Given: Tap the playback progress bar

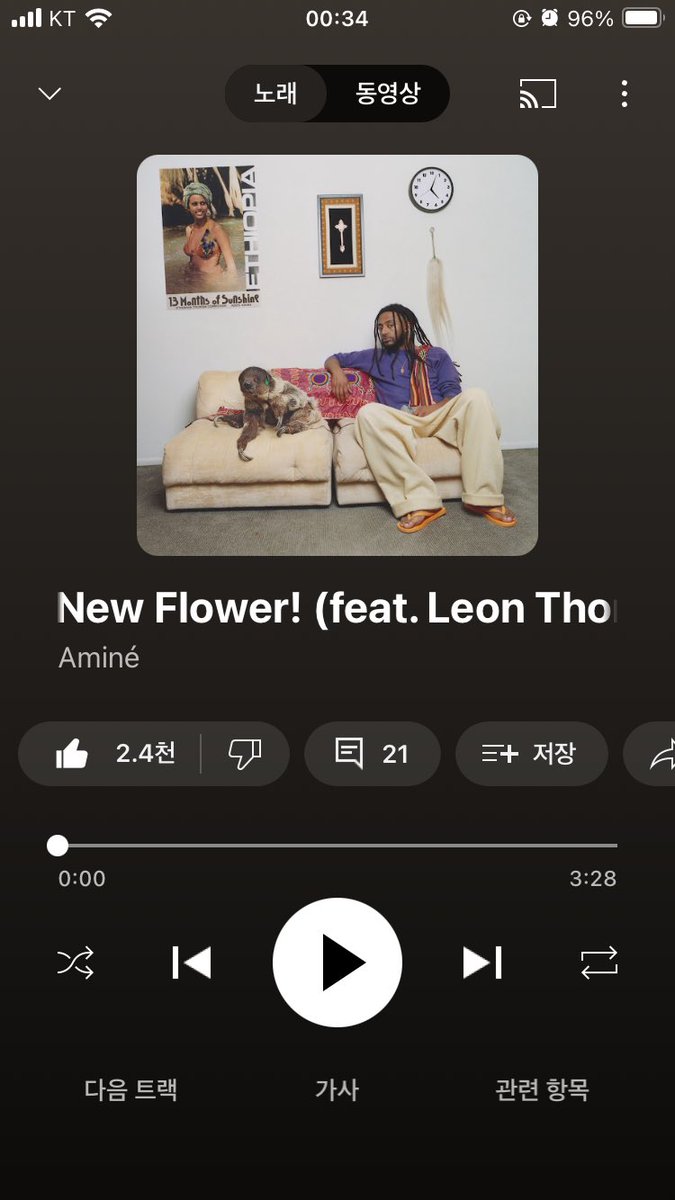Looking at the screenshot, I should pyautogui.click(x=337, y=846).
